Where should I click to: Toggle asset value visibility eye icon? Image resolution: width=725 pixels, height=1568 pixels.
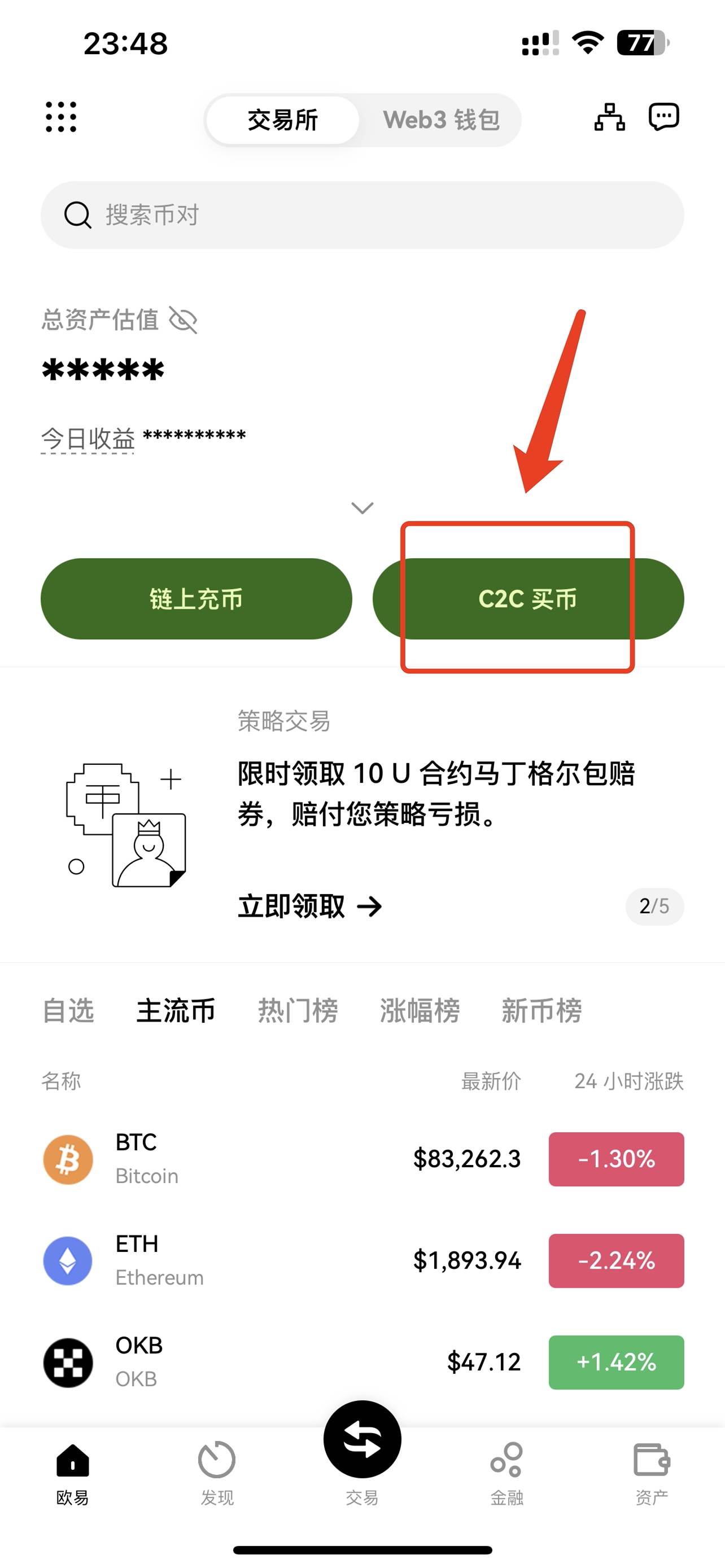pyautogui.click(x=184, y=320)
